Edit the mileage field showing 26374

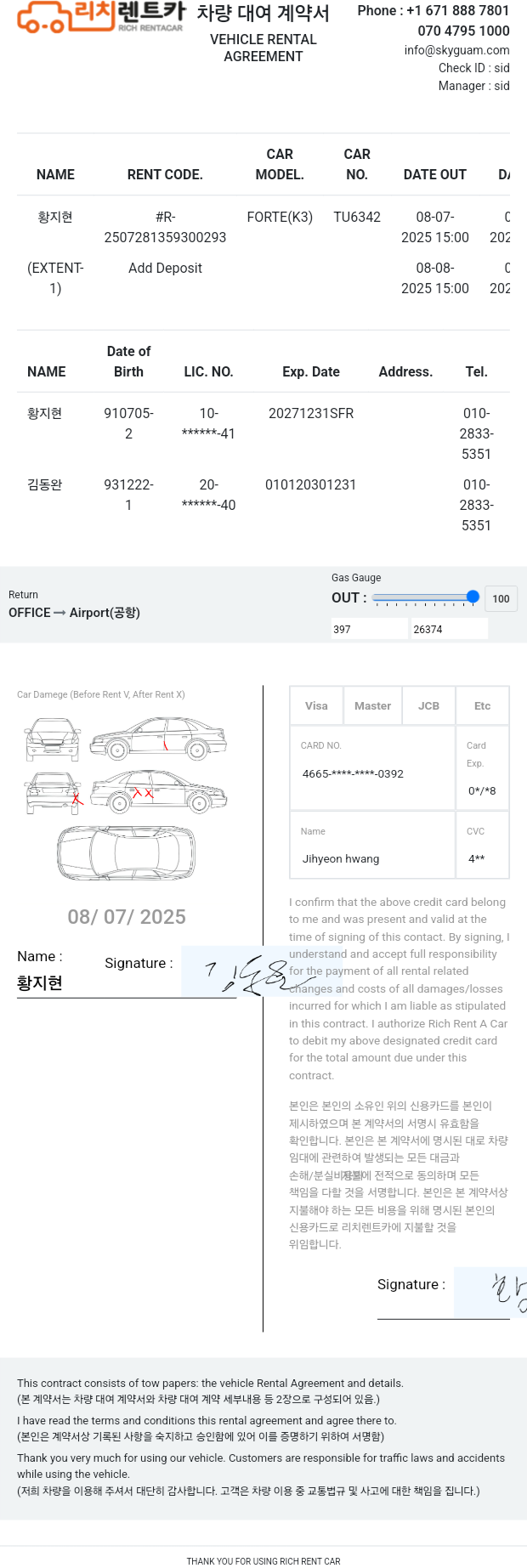450,629
